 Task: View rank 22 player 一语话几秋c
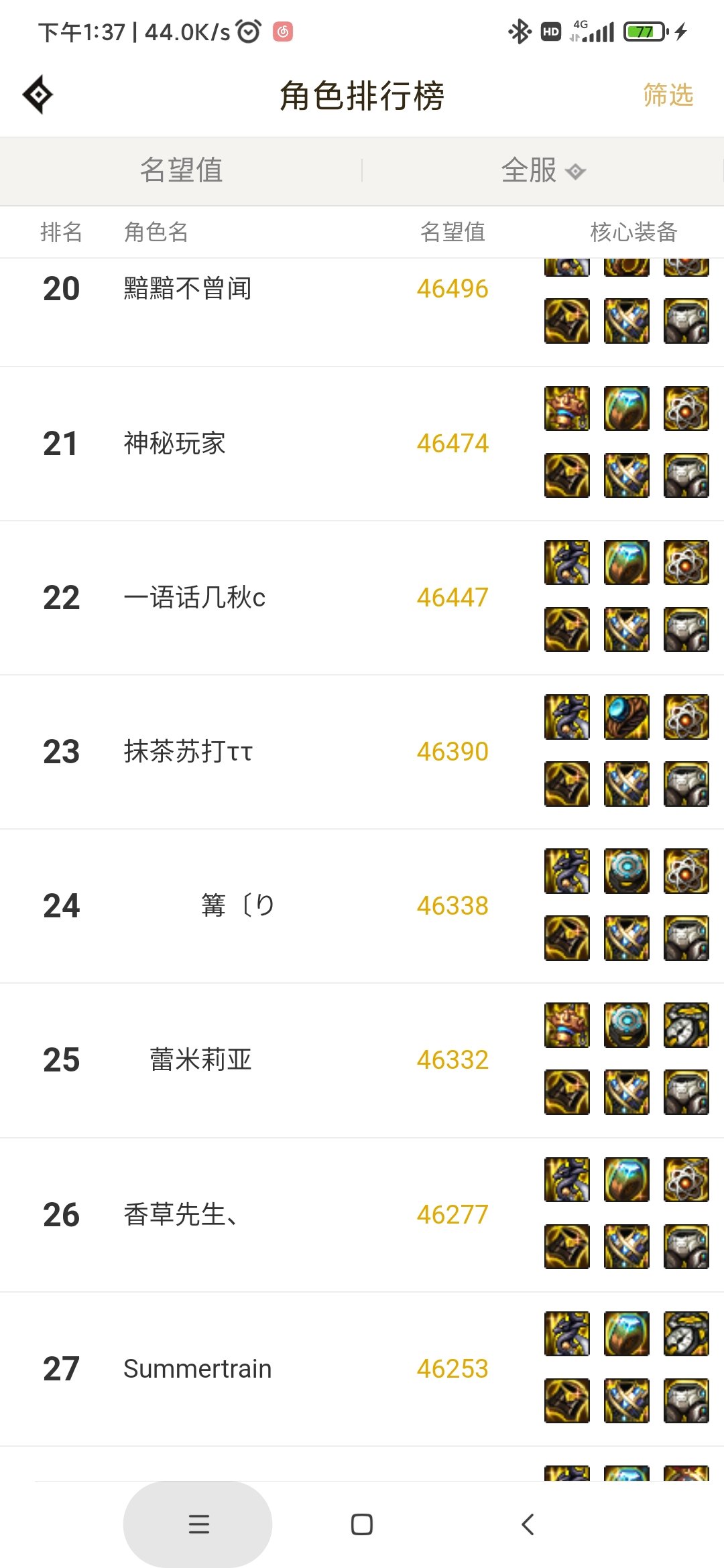pos(362,598)
